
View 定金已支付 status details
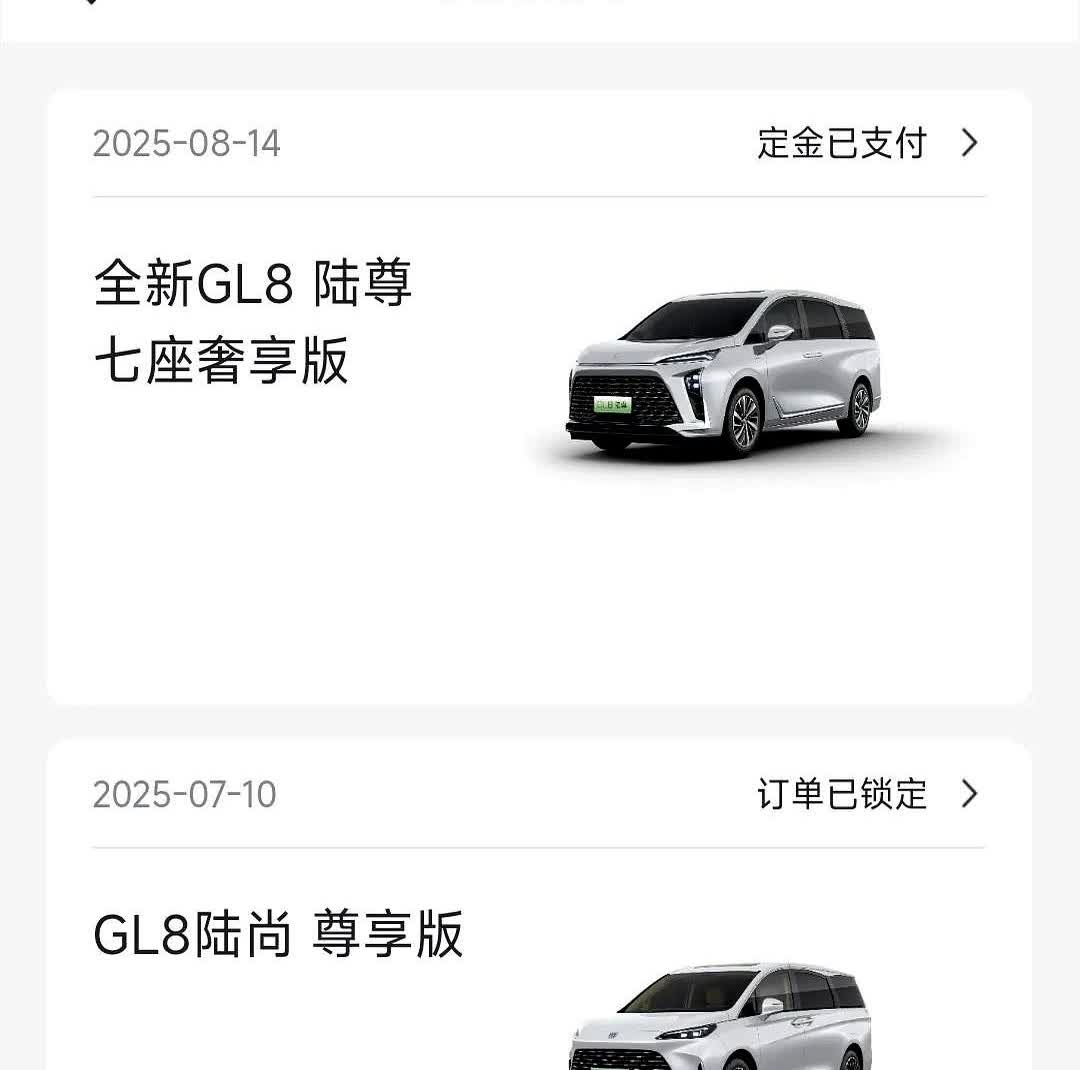(866, 143)
